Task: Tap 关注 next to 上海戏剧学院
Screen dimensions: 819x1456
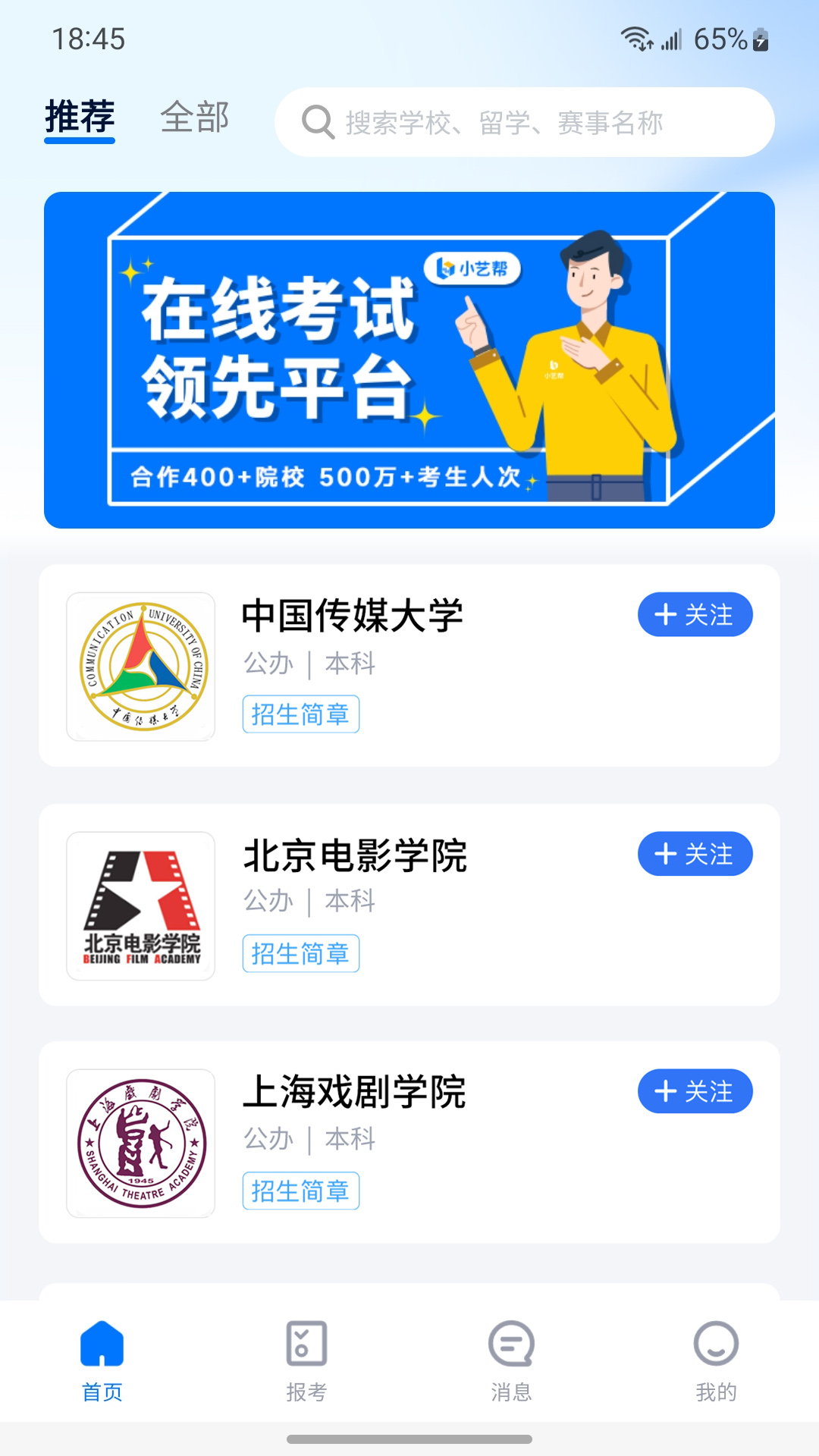Action: pyautogui.click(x=694, y=1092)
